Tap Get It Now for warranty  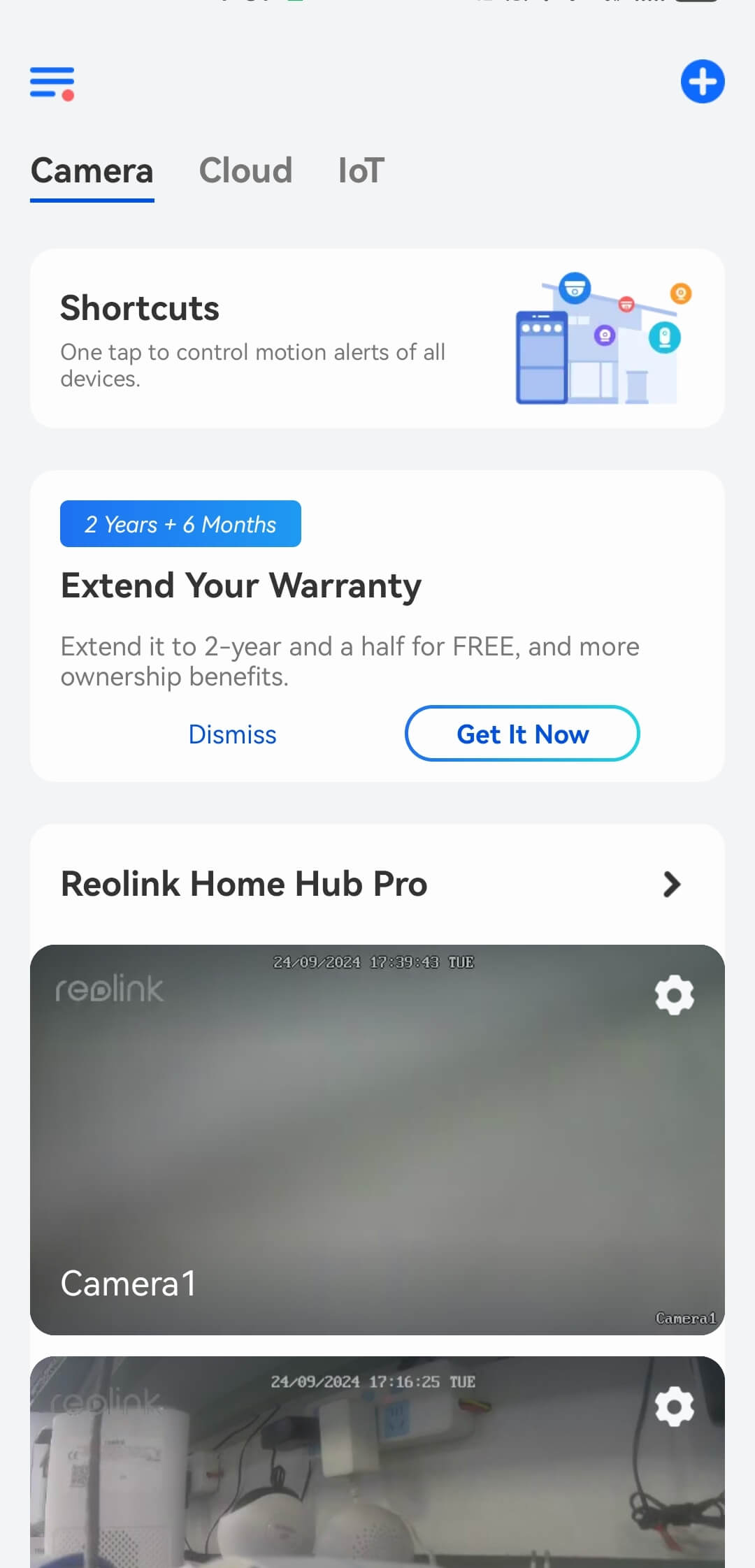522,734
